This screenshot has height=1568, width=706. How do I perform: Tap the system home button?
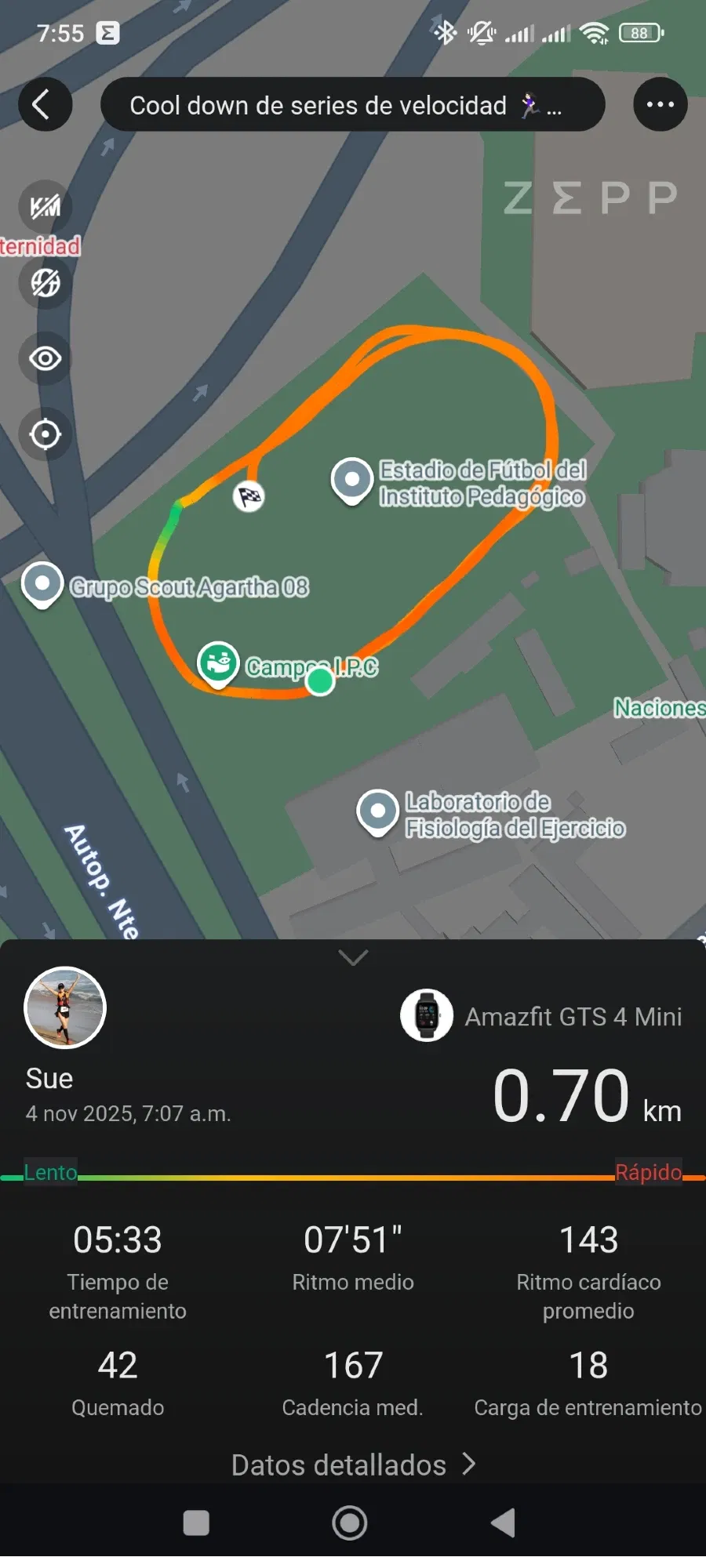pos(350,1523)
